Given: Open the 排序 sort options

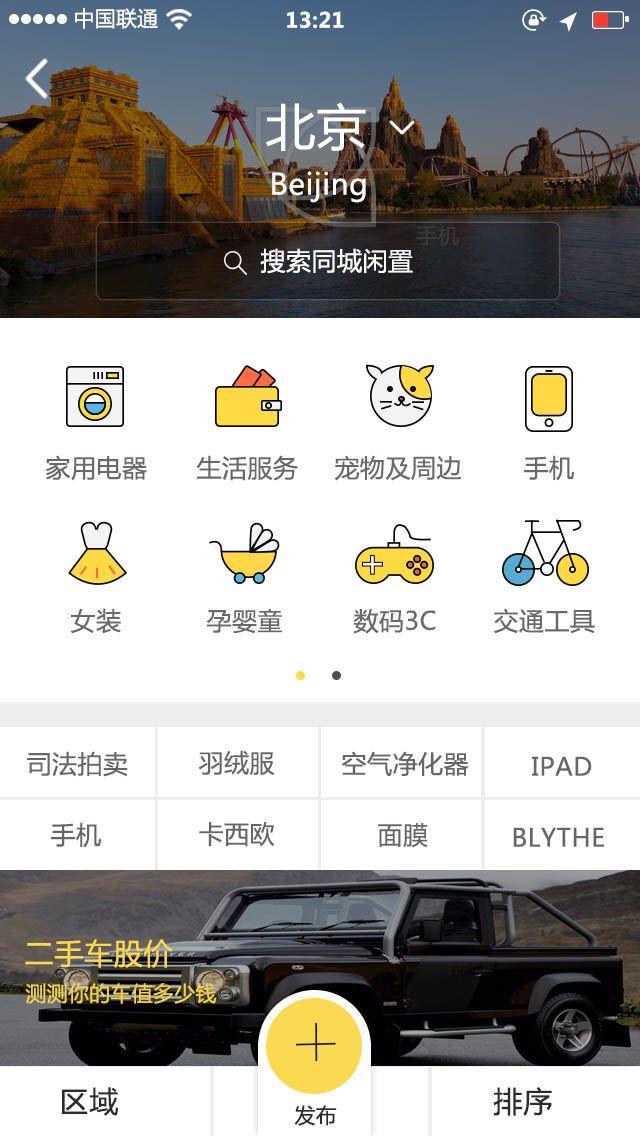Looking at the screenshot, I should pos(523,1102).
